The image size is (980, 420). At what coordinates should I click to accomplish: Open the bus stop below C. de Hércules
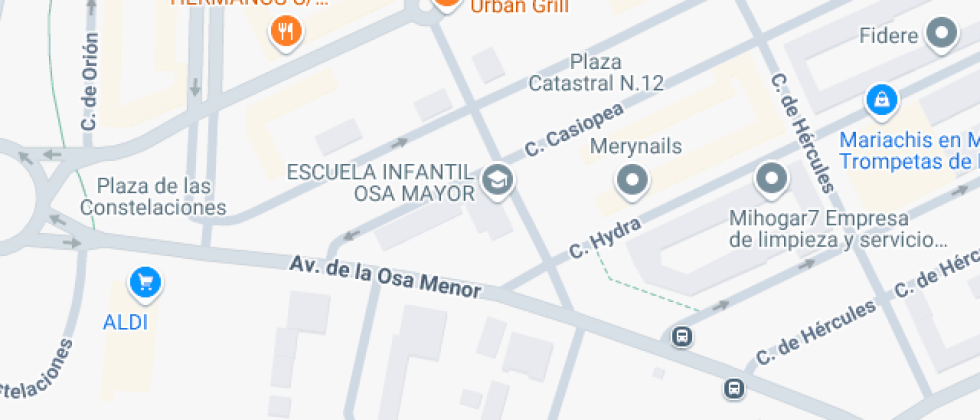[x=734, y=388]
